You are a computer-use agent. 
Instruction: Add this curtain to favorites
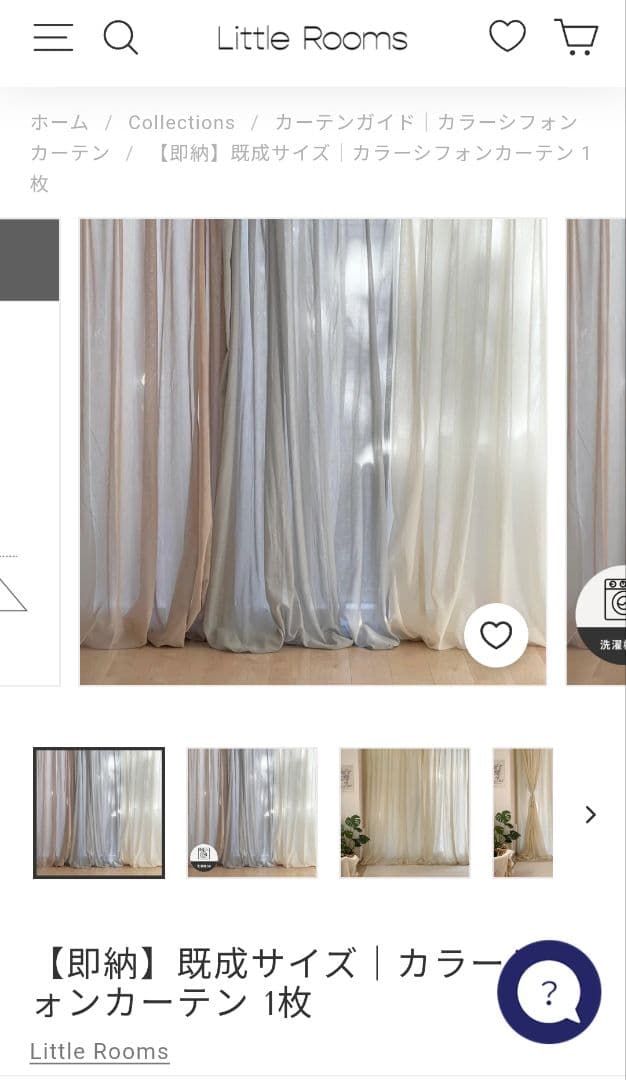point(496,635)
